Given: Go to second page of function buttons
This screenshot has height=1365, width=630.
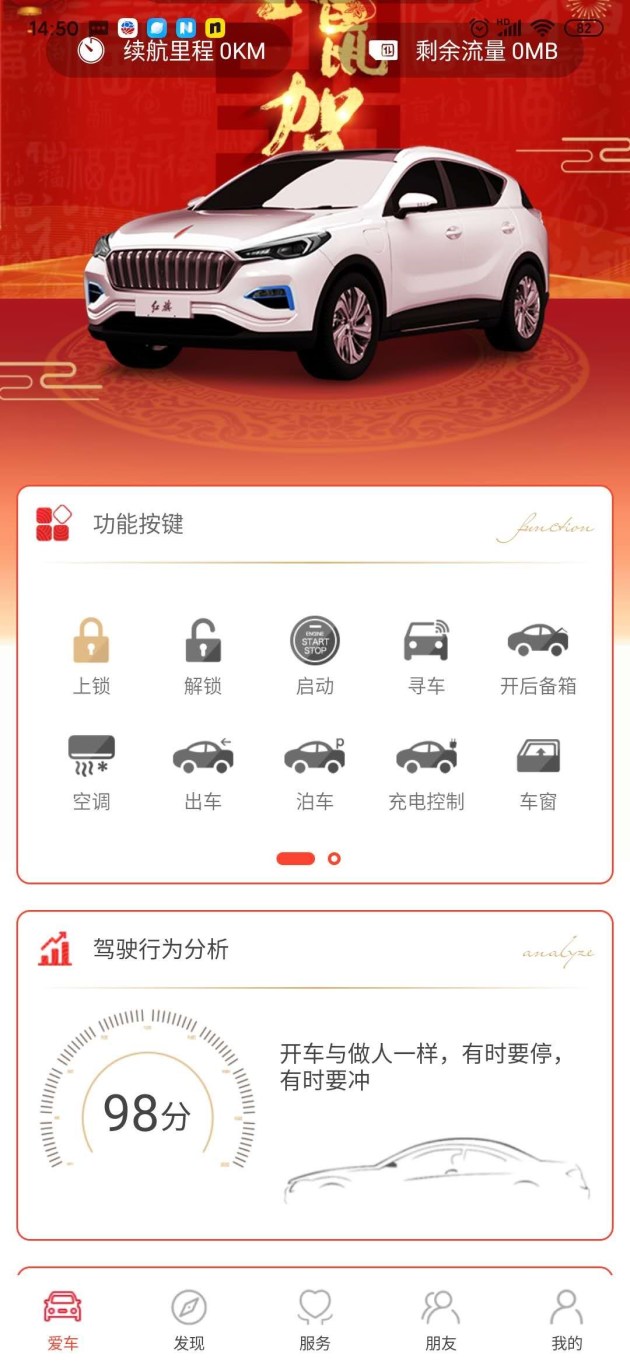Looking at the screenshot, I should 334,858.
